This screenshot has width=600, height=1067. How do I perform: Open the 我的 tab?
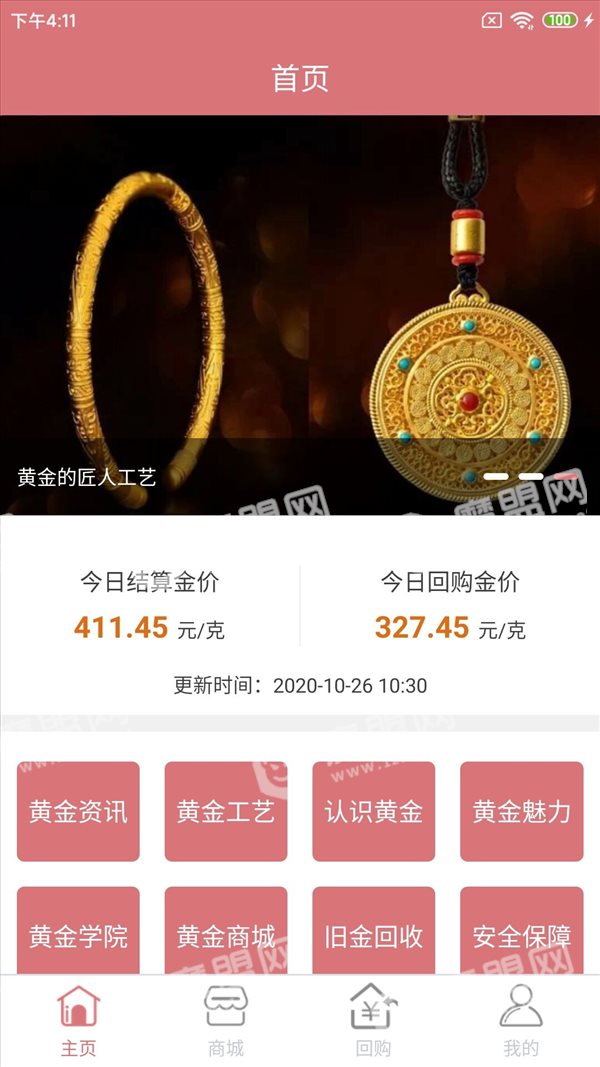522,1020
